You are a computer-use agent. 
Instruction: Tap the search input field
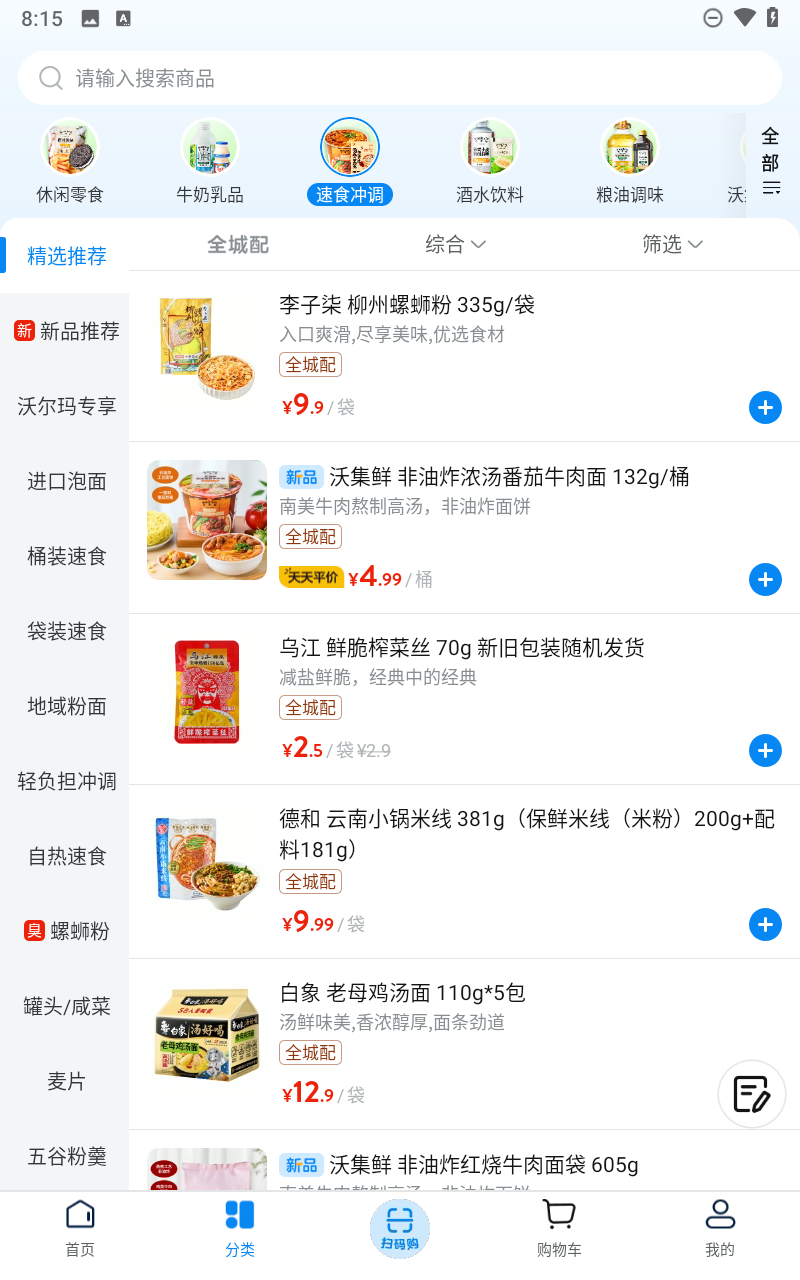[400, 78]
